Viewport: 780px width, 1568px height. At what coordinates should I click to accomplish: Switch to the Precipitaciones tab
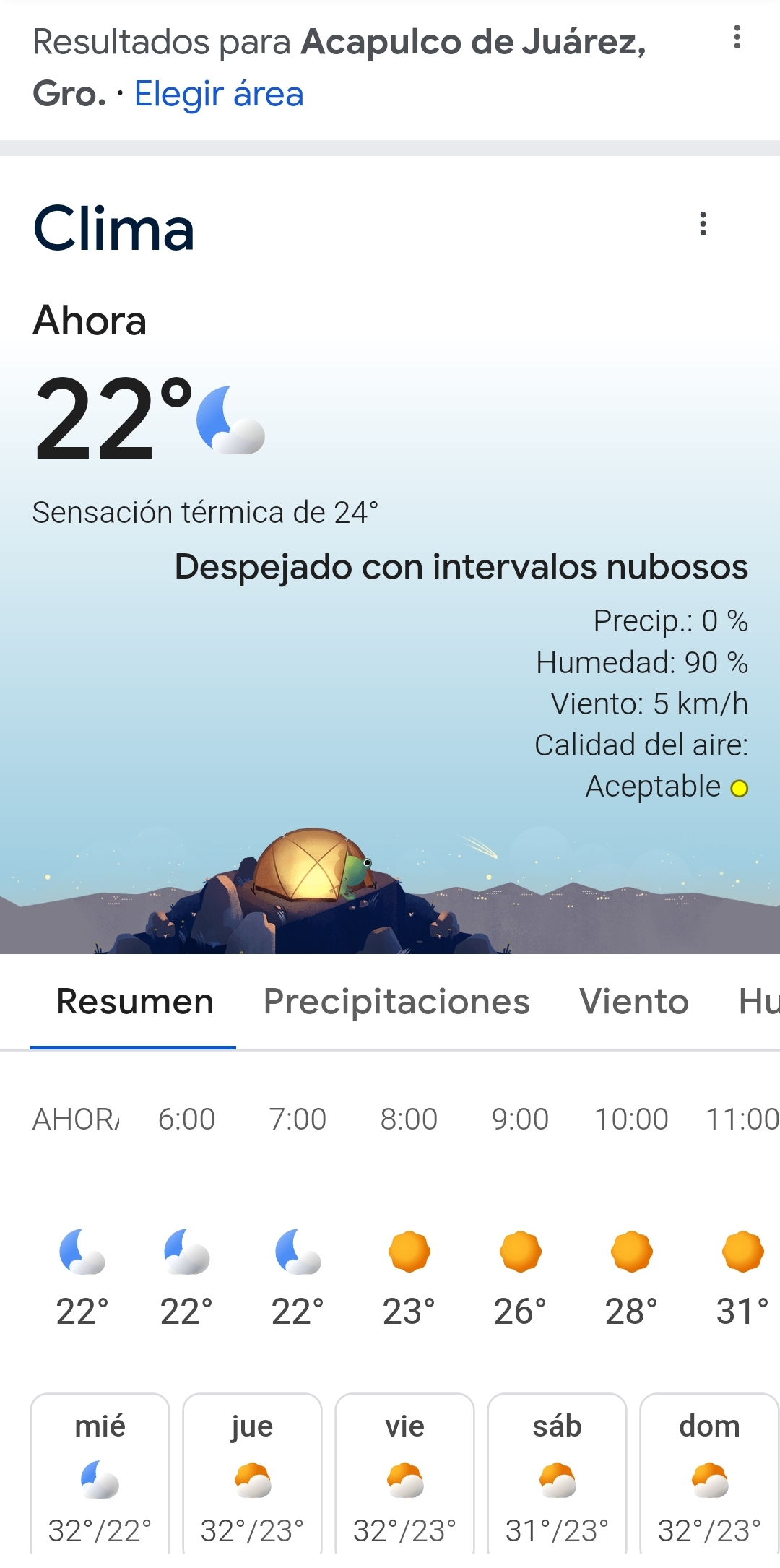[x=396, y=1002]
